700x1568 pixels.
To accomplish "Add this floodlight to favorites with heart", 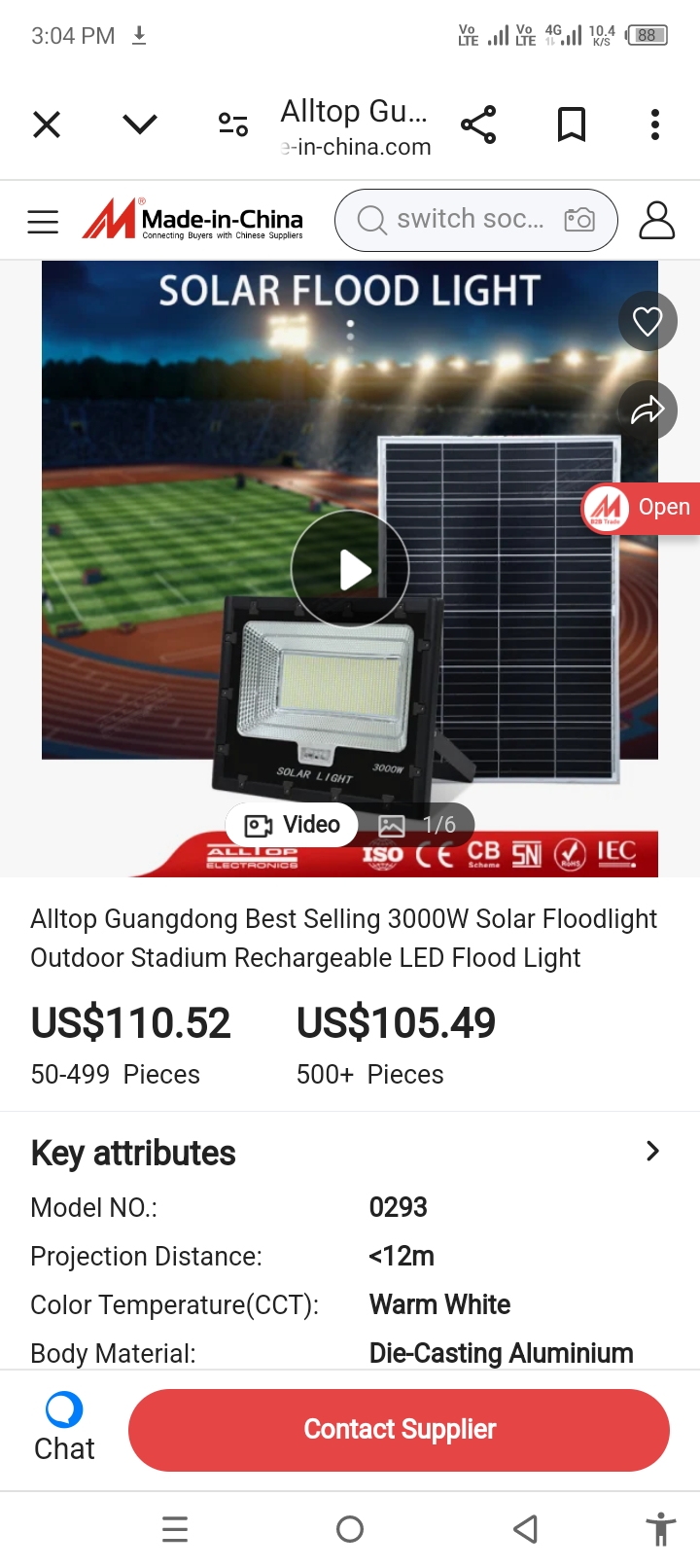I will (x=647, y=321).
